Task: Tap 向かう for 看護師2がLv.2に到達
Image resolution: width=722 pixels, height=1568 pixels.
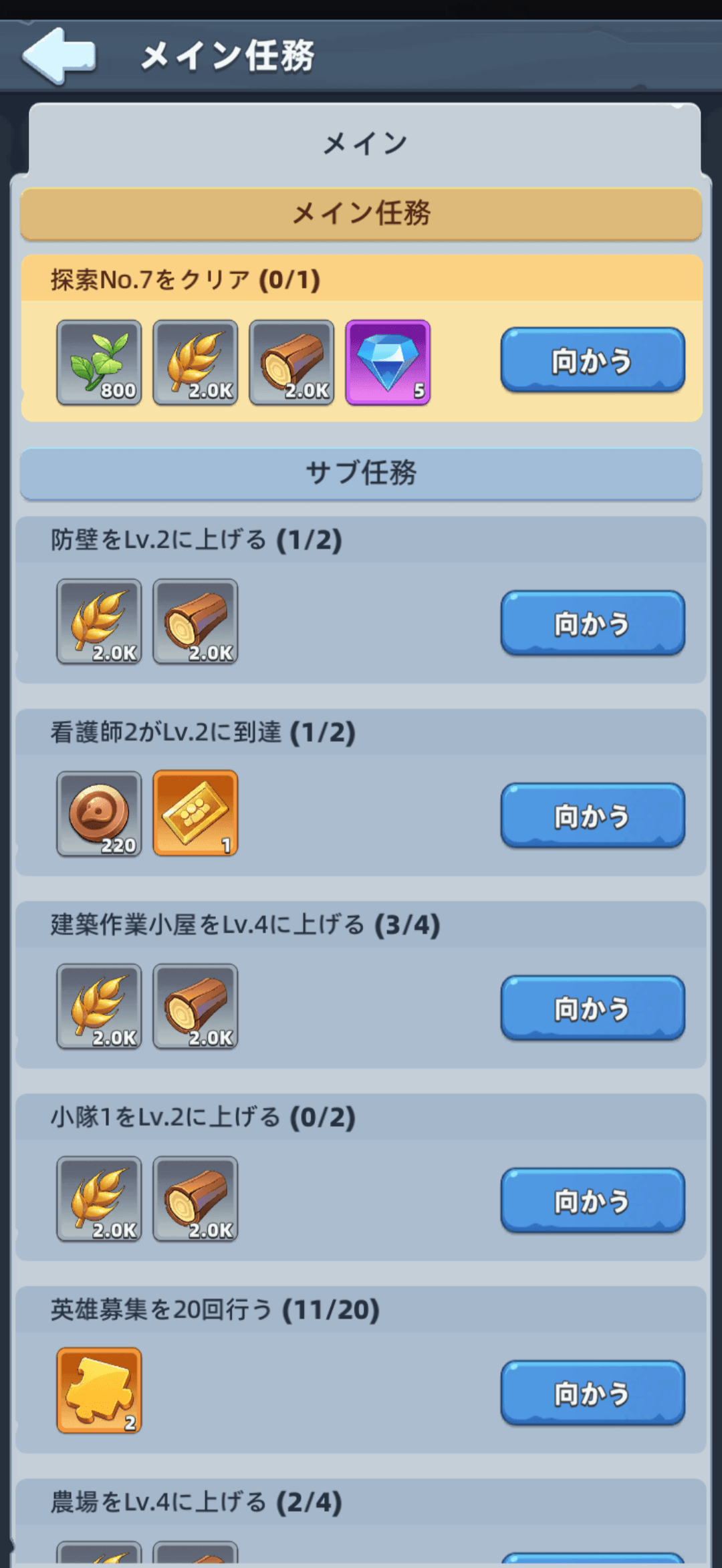Action: tap(592, 816)
